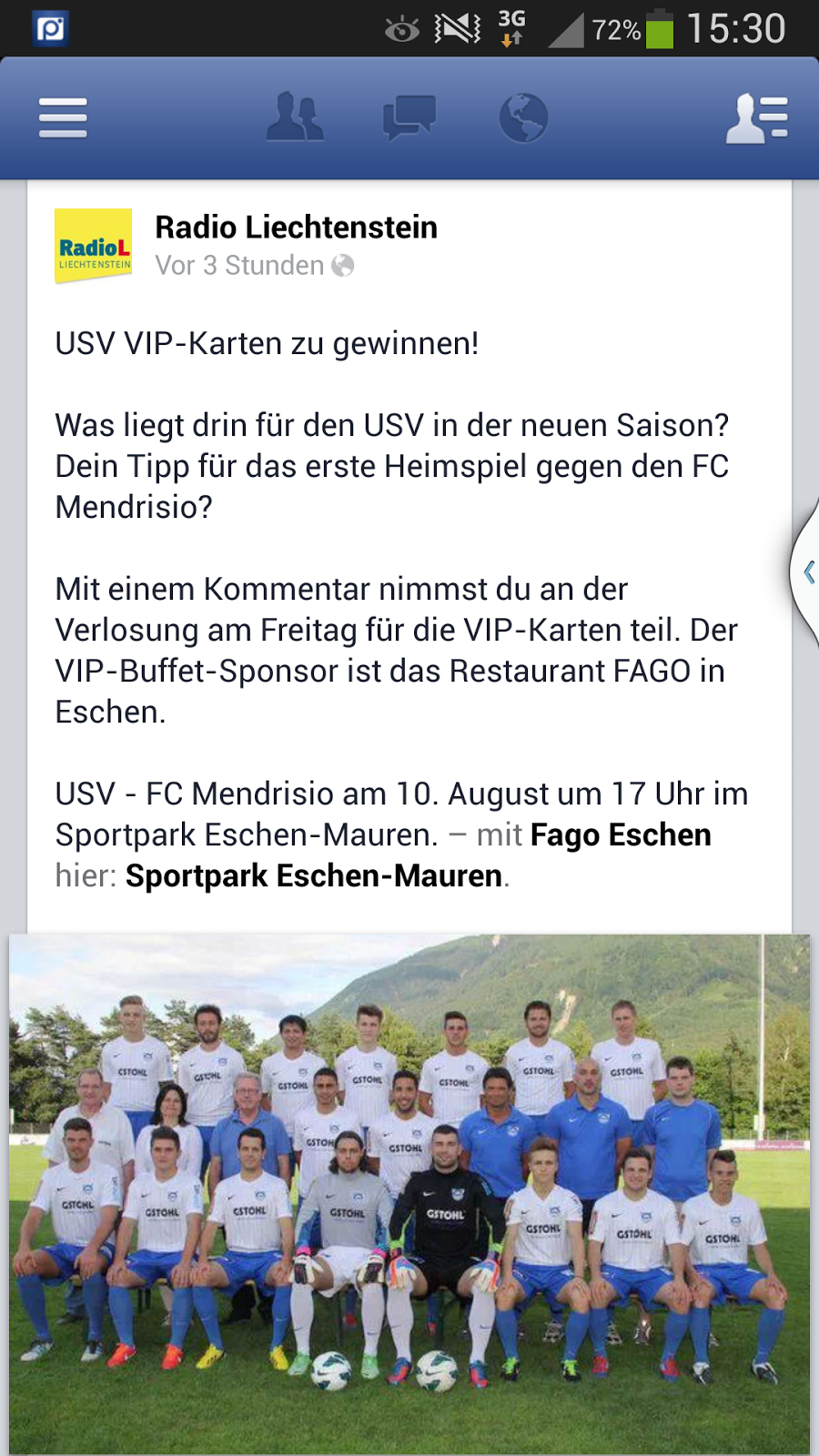Open the Sportpark Eschen-Mauren location link

pos(313,875)
